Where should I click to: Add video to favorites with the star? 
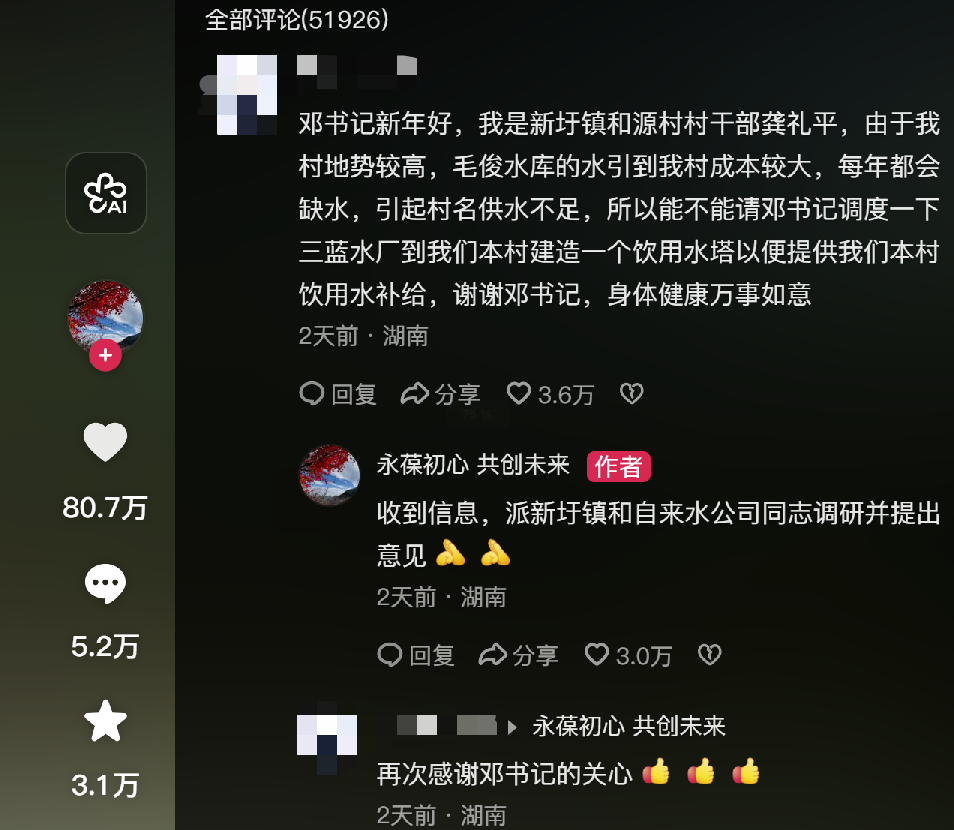pos(105,721)
